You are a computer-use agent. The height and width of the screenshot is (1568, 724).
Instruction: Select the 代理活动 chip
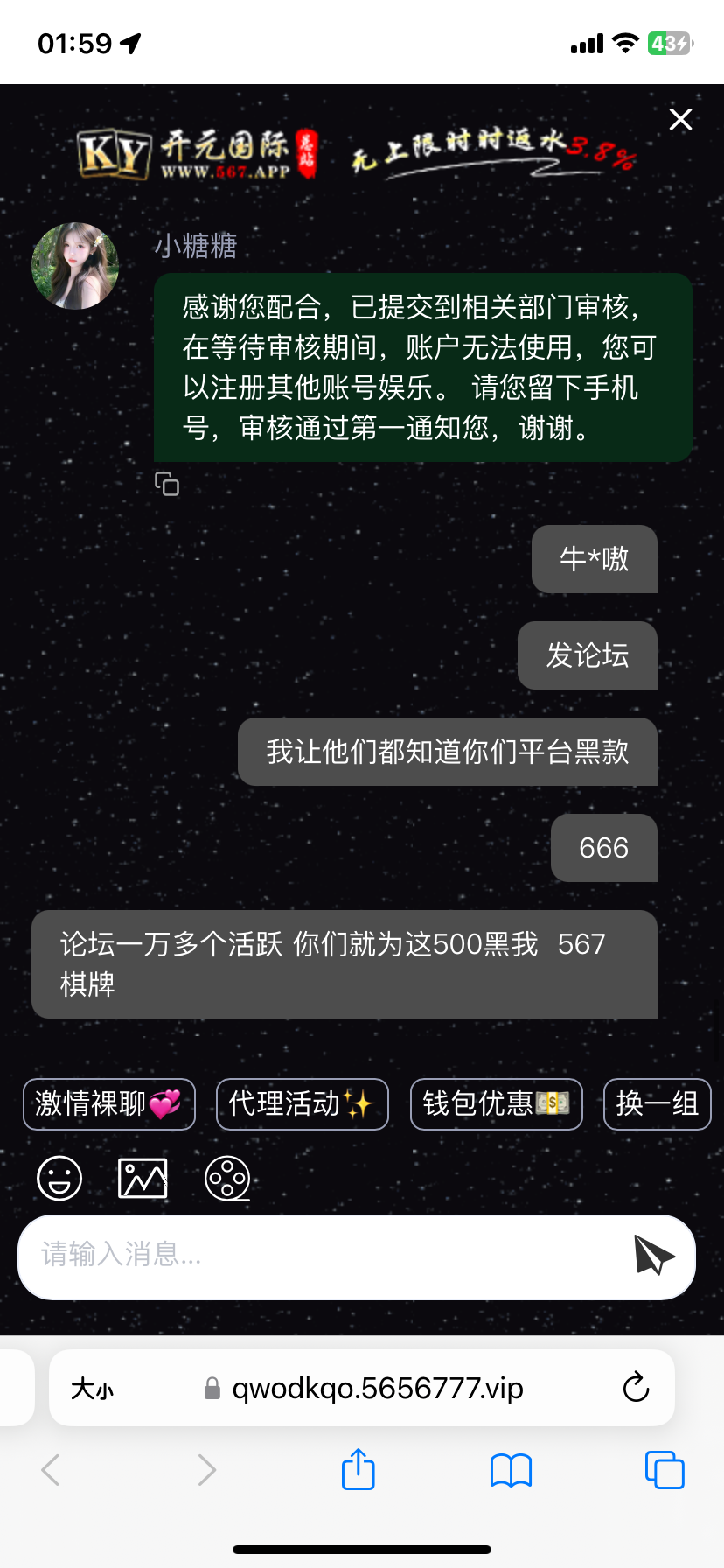tap(302, 1104)
